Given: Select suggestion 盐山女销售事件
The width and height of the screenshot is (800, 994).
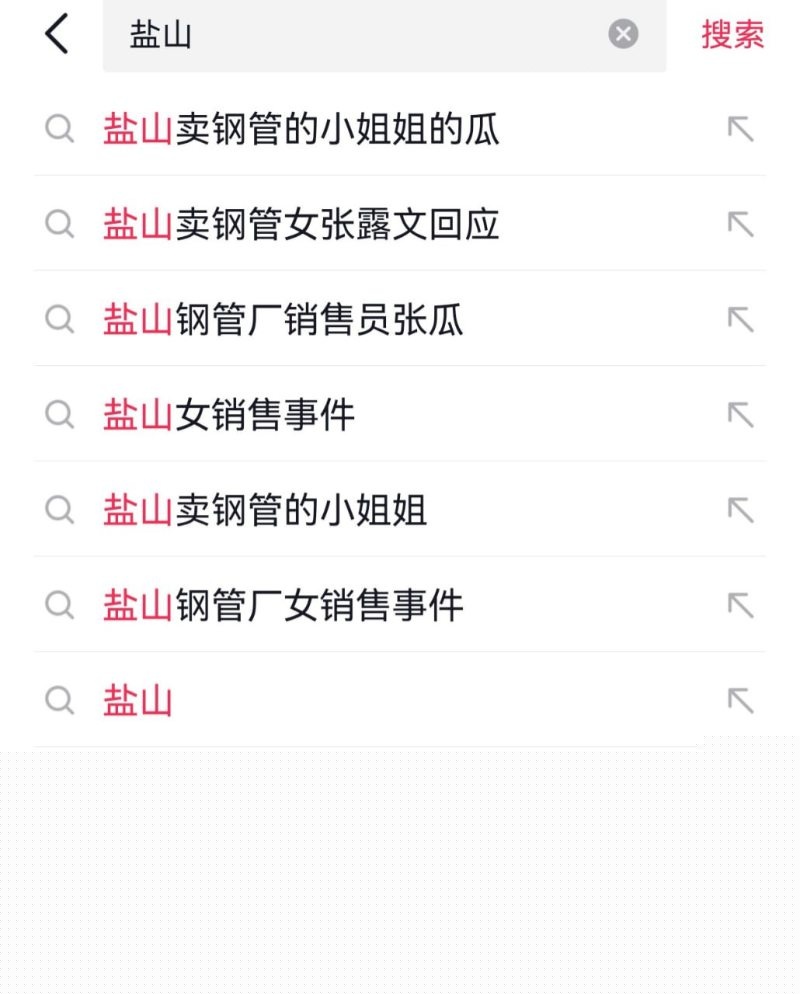Looking at the screenshot, I should point(230,414).
